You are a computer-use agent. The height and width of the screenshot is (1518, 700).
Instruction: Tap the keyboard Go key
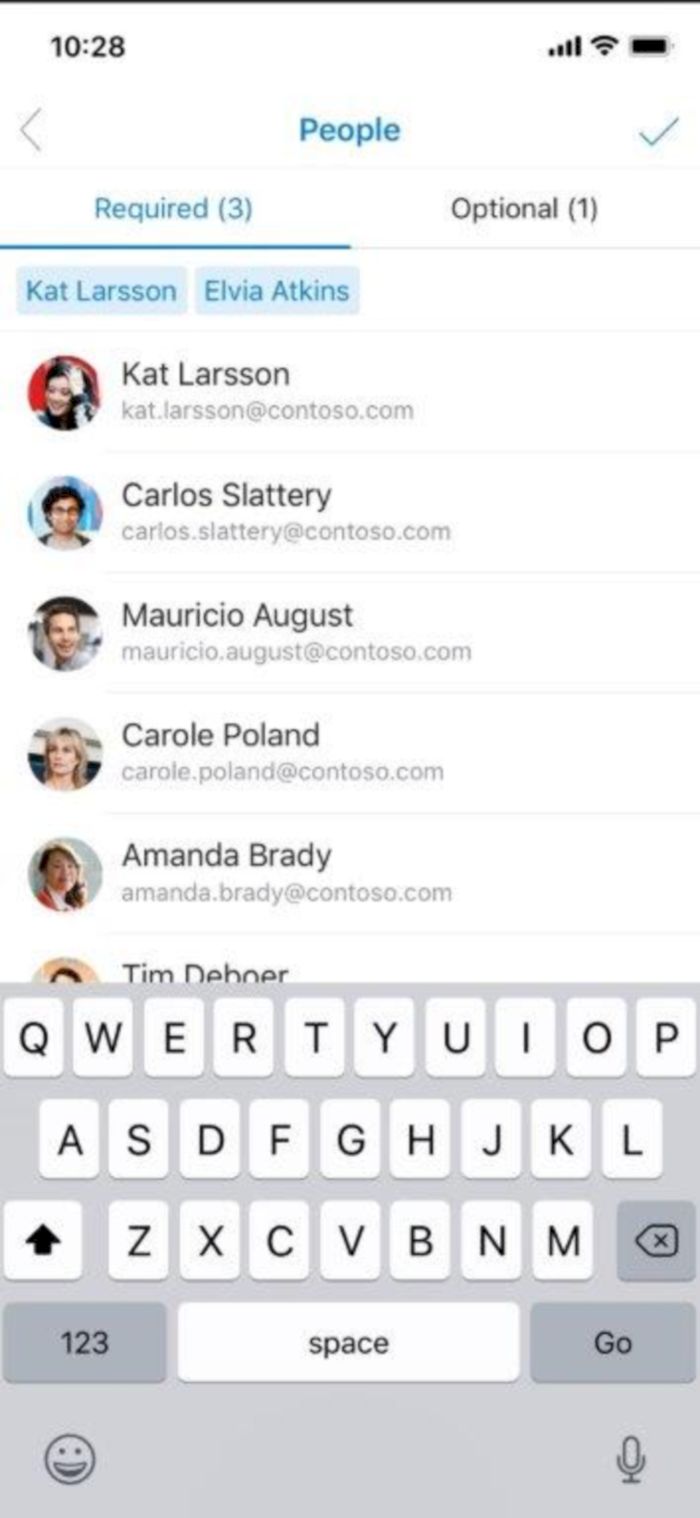click(x=612, y=1342)
